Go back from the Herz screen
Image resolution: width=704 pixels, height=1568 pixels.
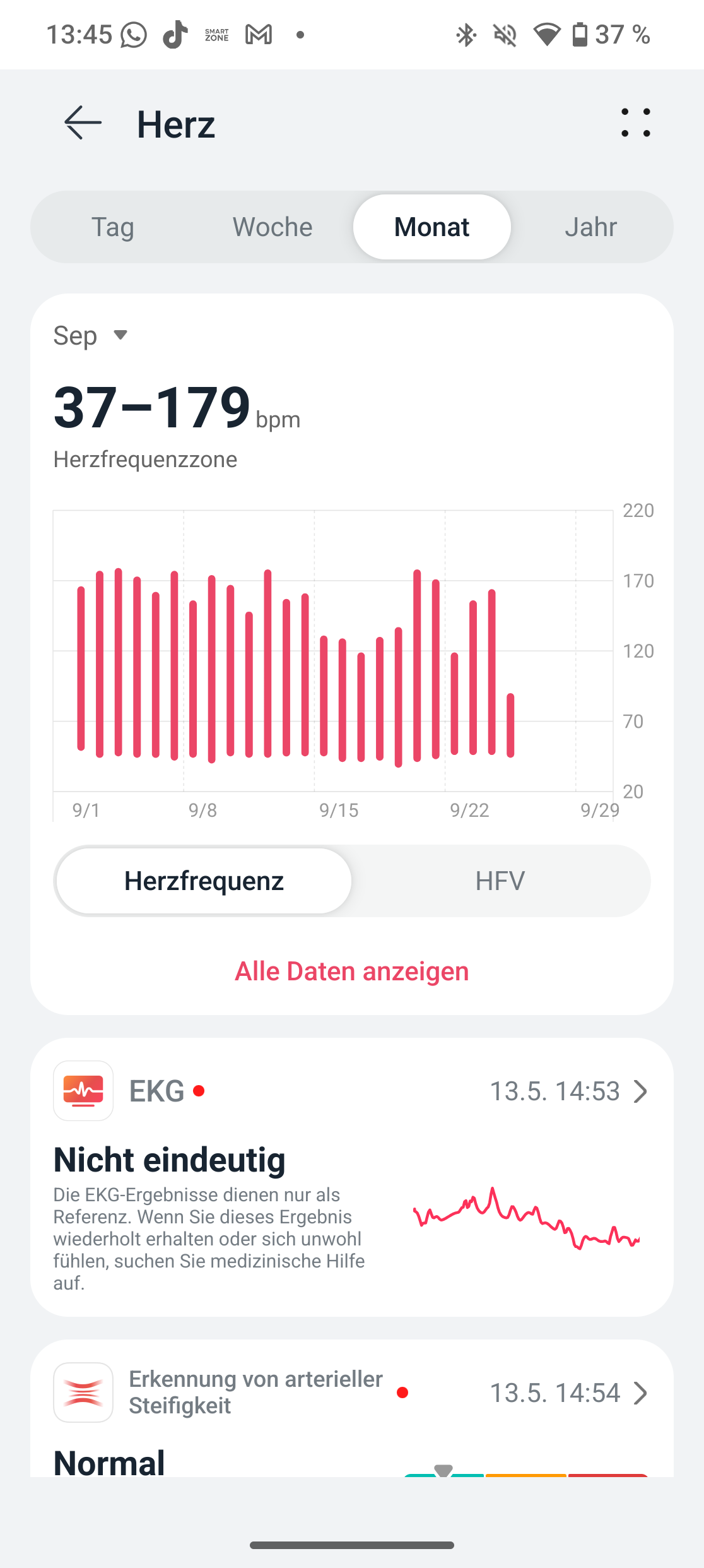(x=83, y=123)
